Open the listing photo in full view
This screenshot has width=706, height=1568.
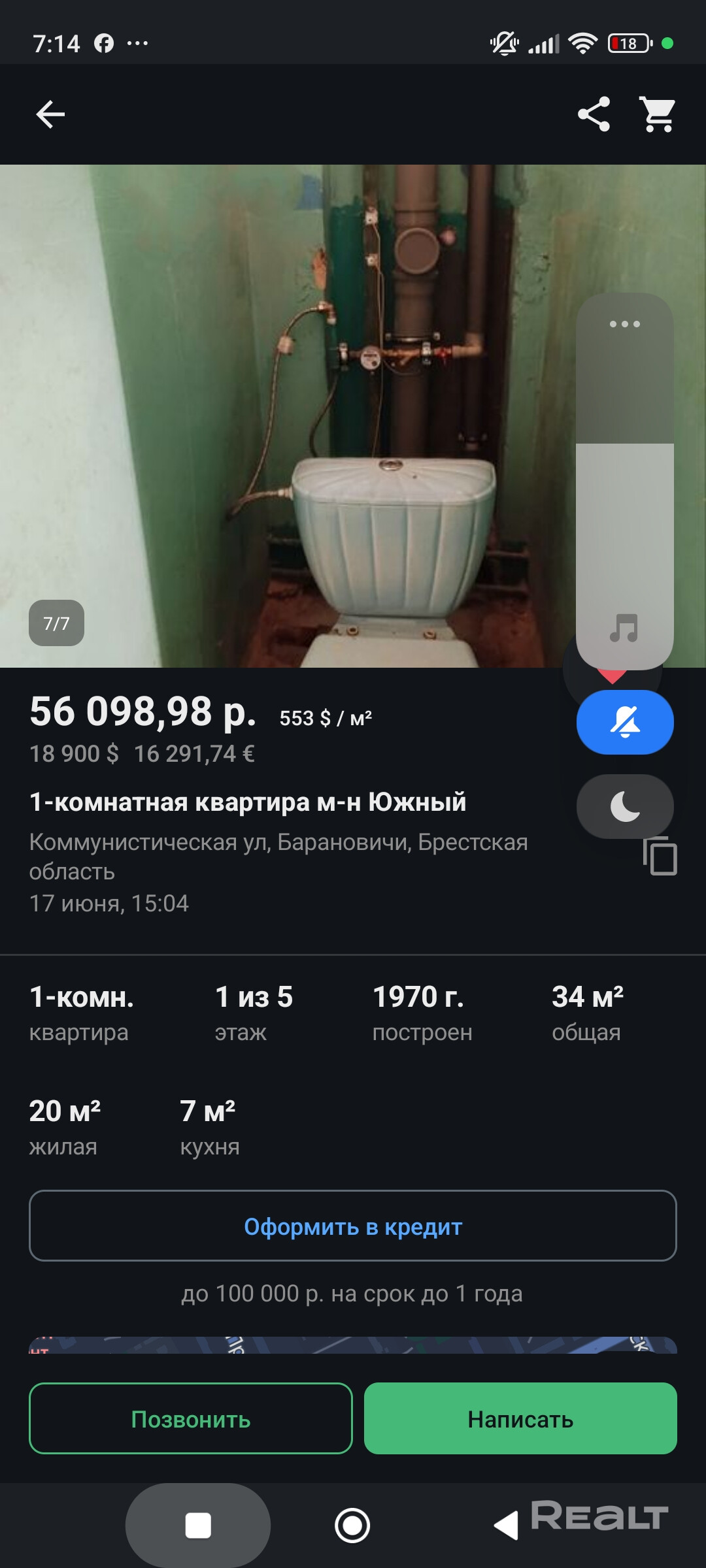click(x=288, y=416)
